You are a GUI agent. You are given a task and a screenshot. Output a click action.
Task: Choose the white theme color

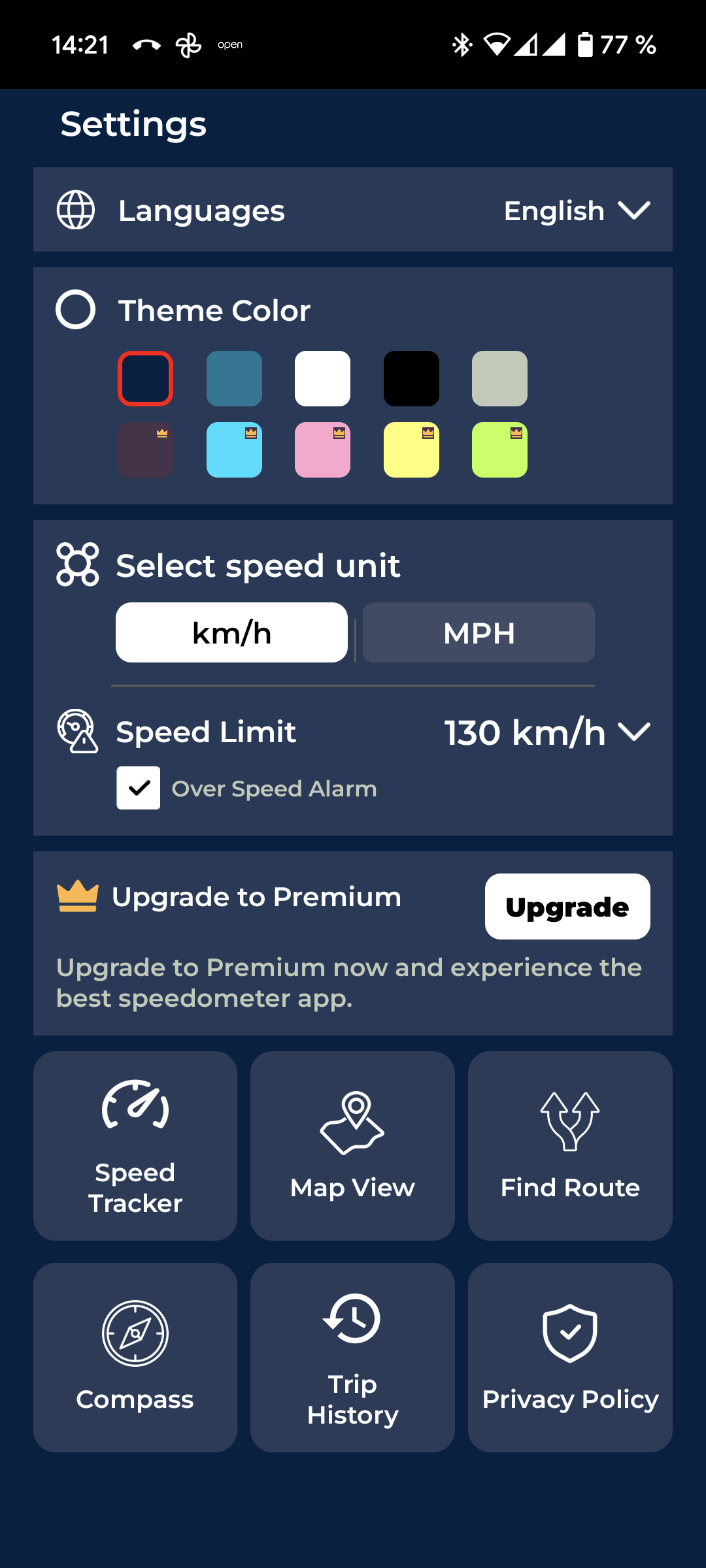[x=322, y=379]
